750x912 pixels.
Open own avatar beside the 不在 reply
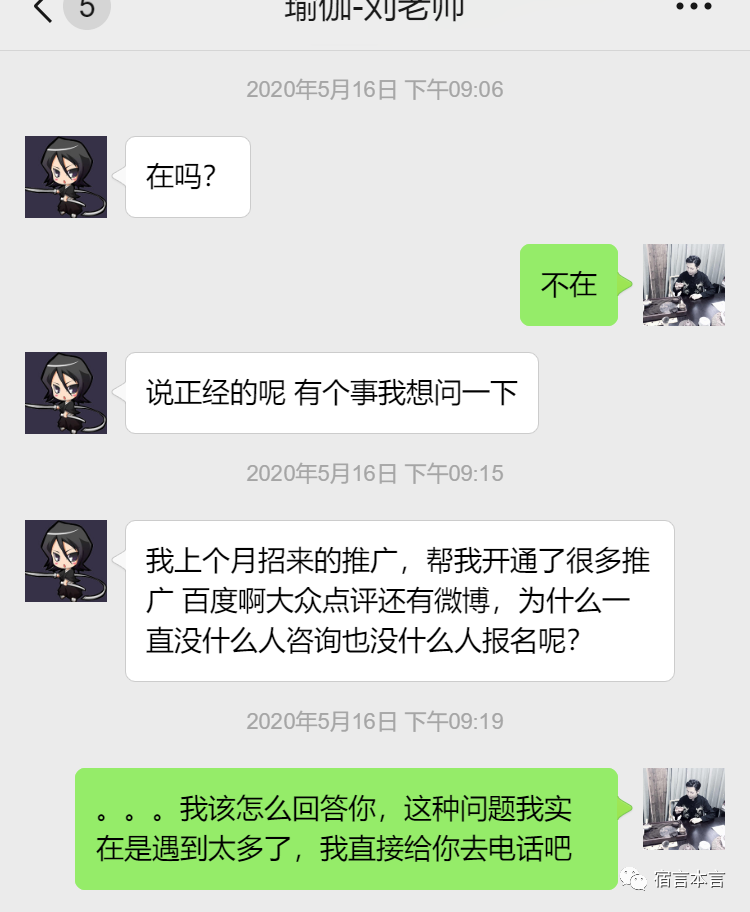tap(683, 285)
